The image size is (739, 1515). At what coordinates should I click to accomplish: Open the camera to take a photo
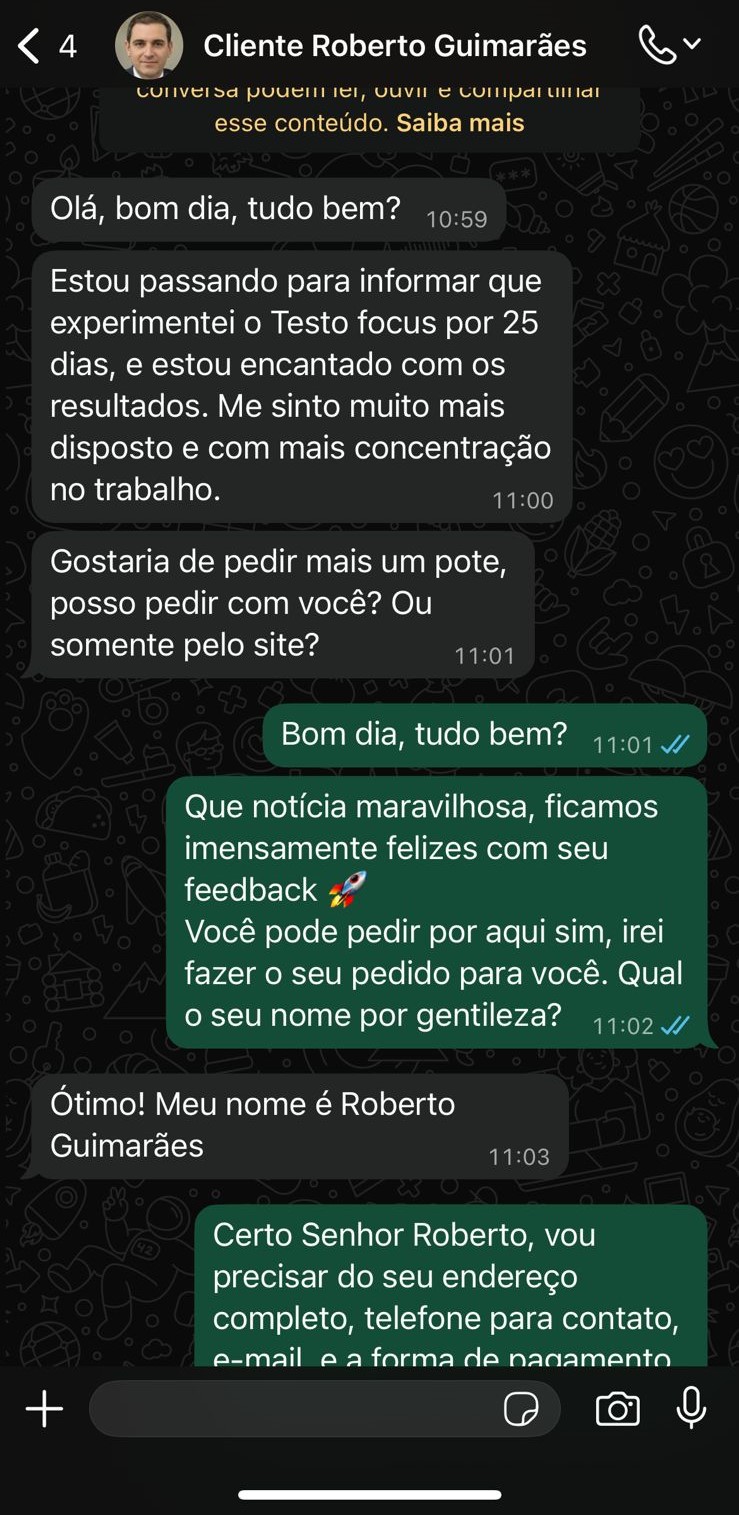click(617, 1409)
